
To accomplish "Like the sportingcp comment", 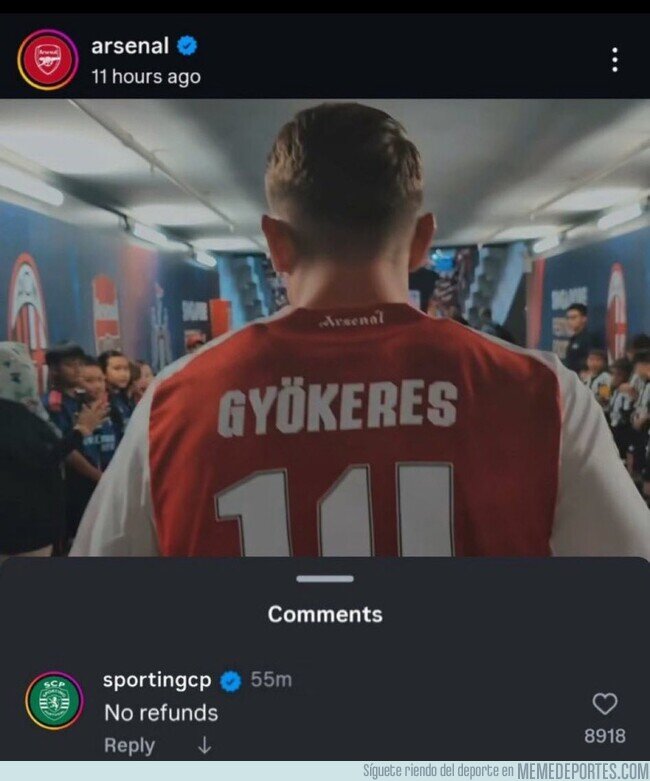I will (605, 704).
